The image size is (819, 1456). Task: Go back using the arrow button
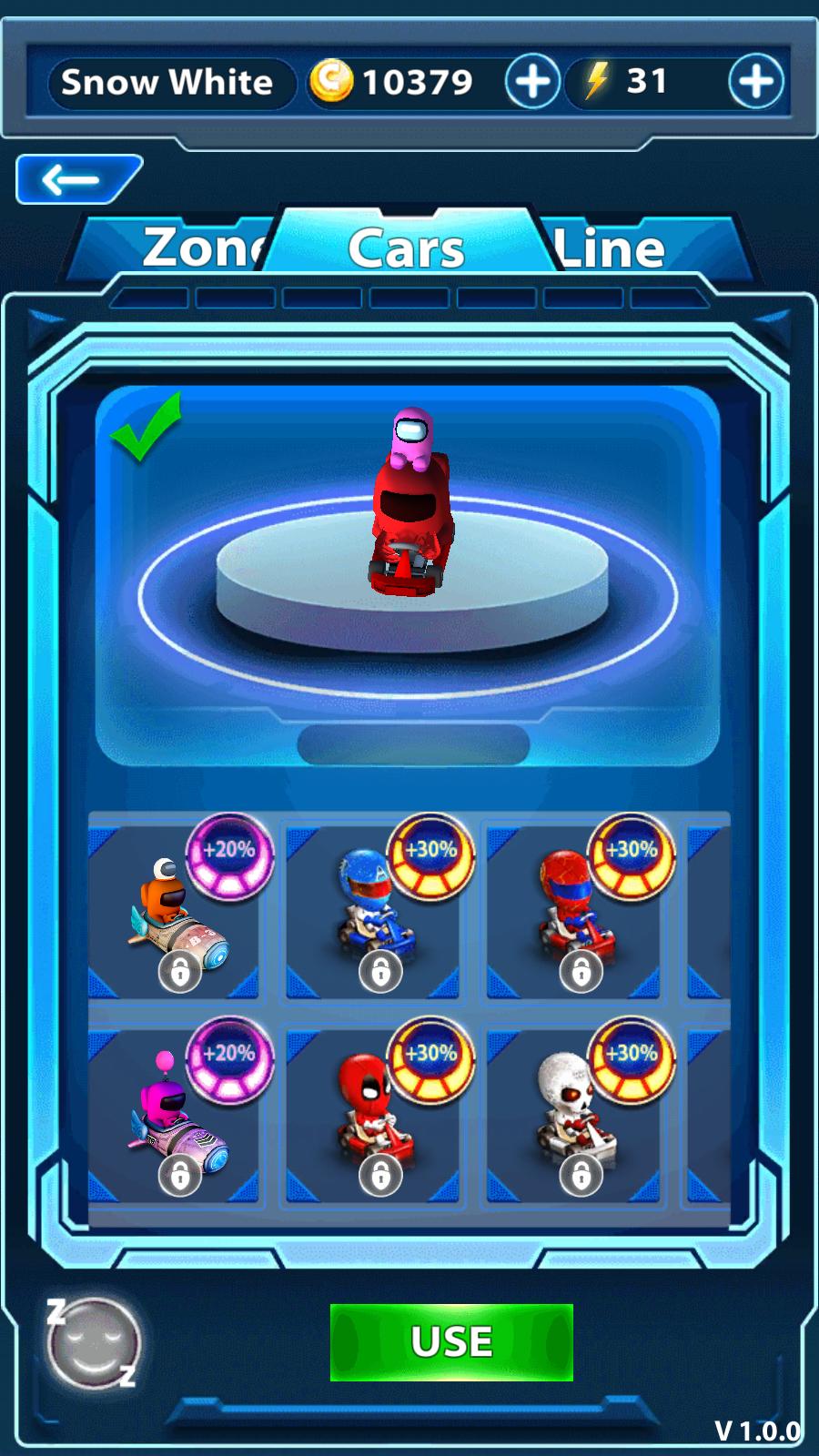tap(77, 179)
